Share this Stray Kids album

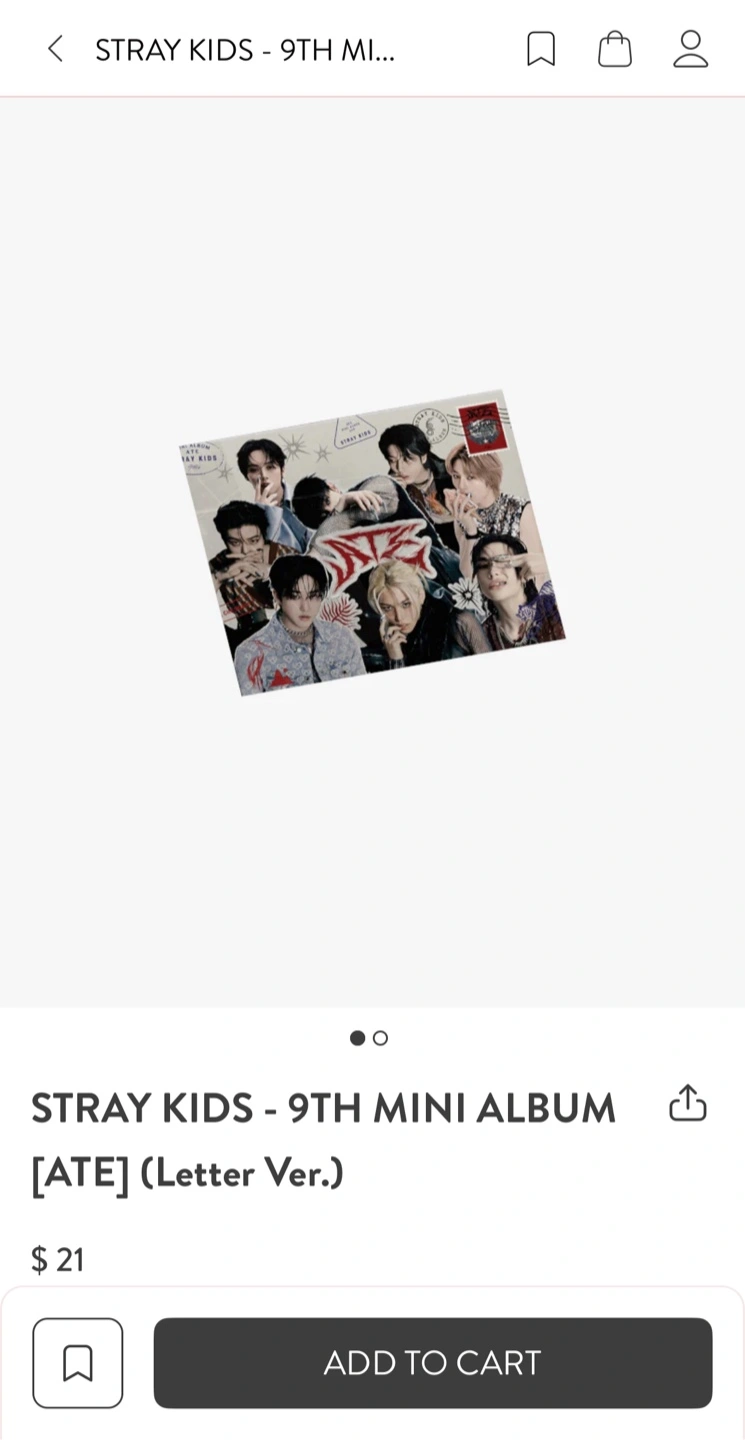click(688, 1103)
